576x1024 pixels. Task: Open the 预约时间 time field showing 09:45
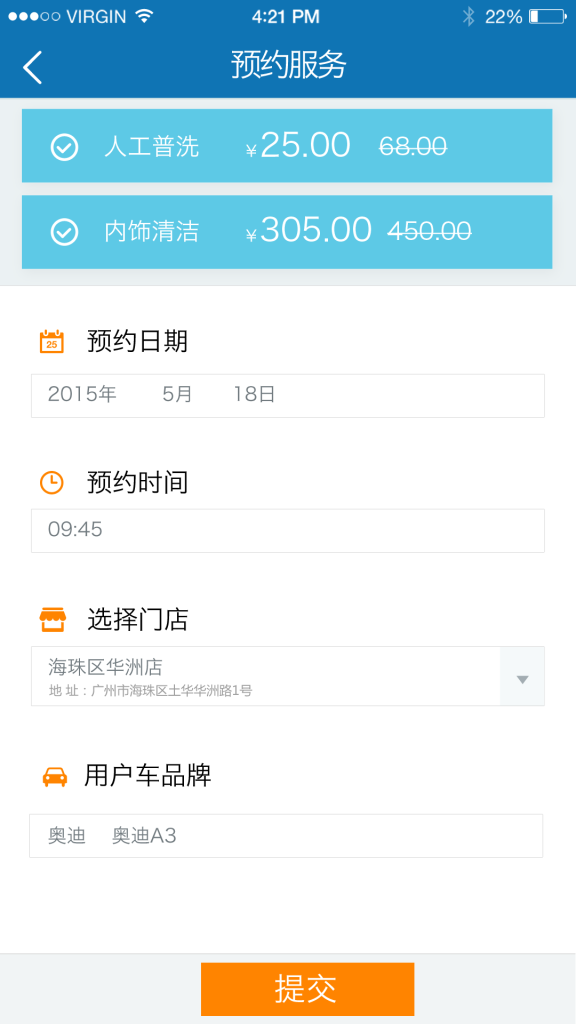tap(288, 531)
